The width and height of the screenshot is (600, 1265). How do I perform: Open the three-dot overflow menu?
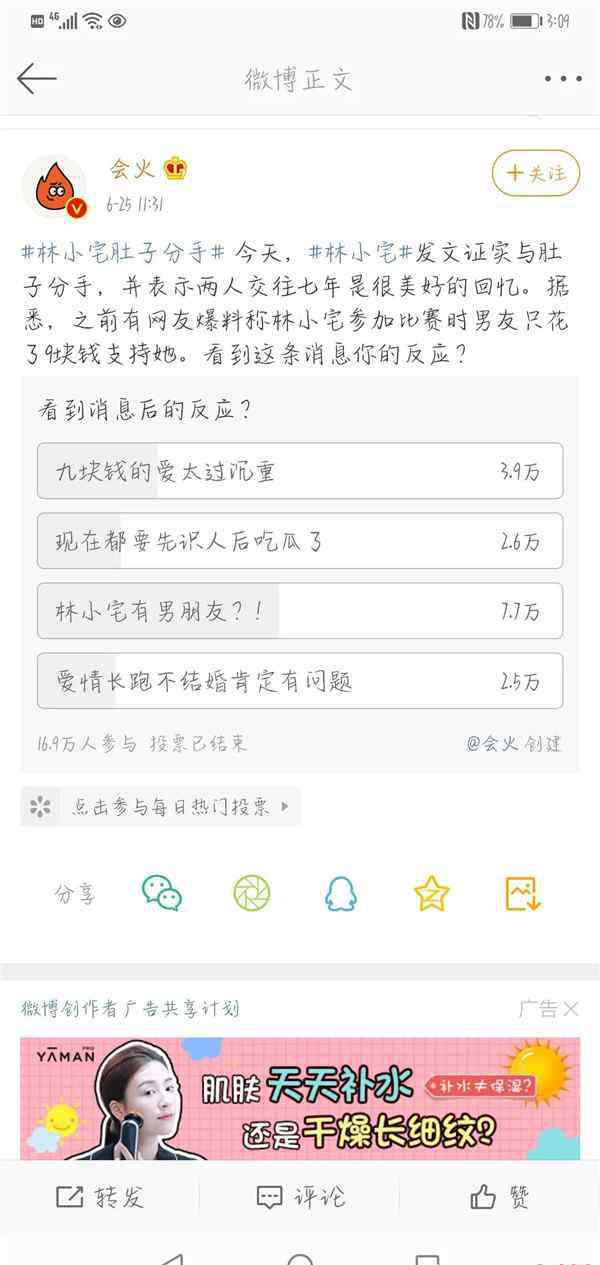(x=562, y=79)
